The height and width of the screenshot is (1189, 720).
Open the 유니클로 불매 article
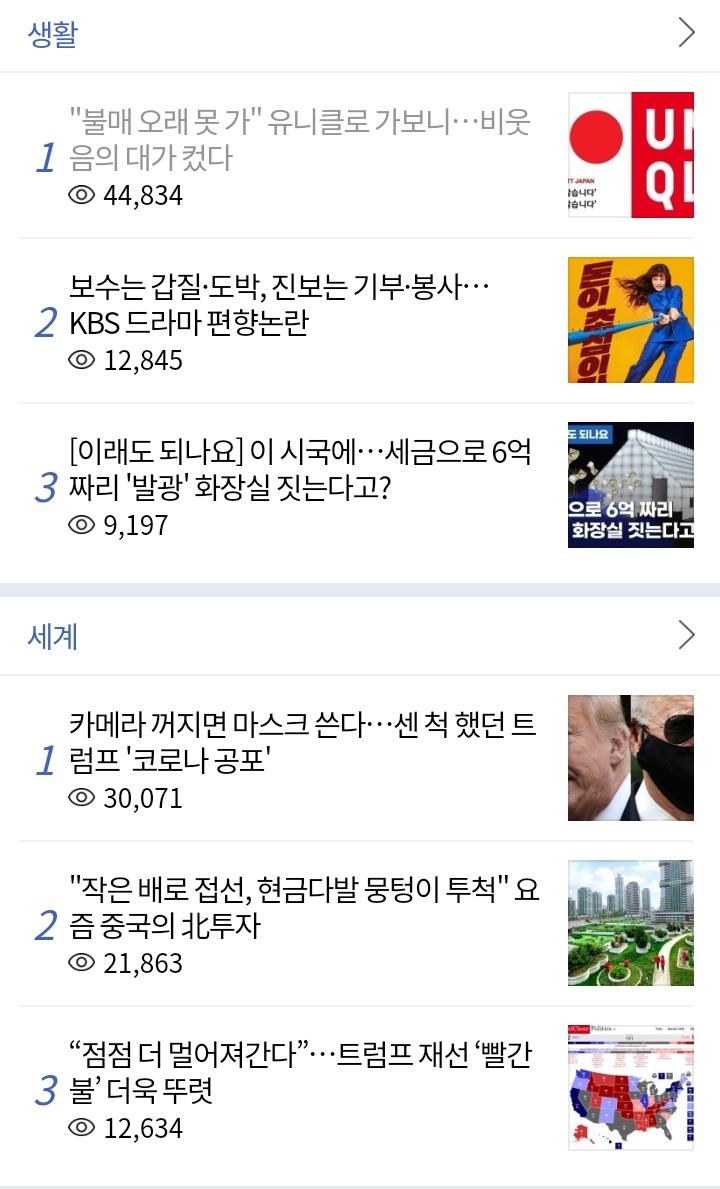pos(300,140)
